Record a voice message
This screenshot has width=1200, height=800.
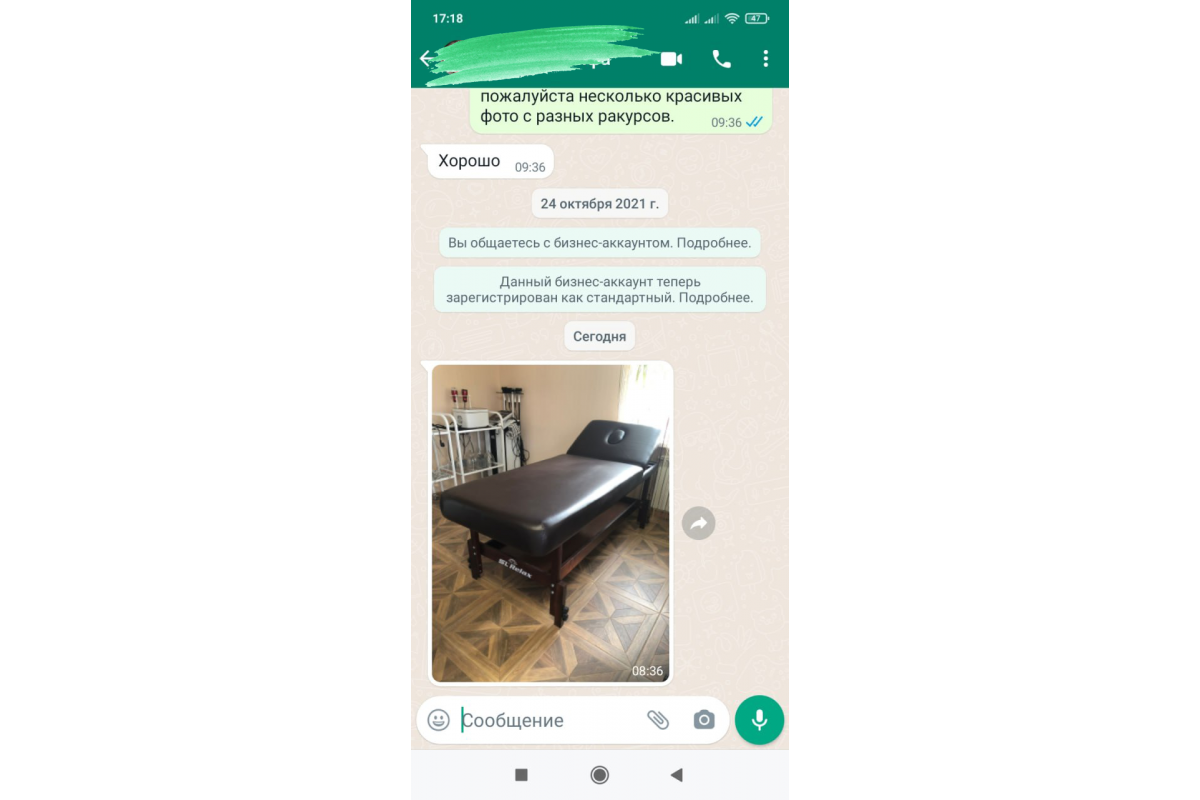click(x=759, y=720)
